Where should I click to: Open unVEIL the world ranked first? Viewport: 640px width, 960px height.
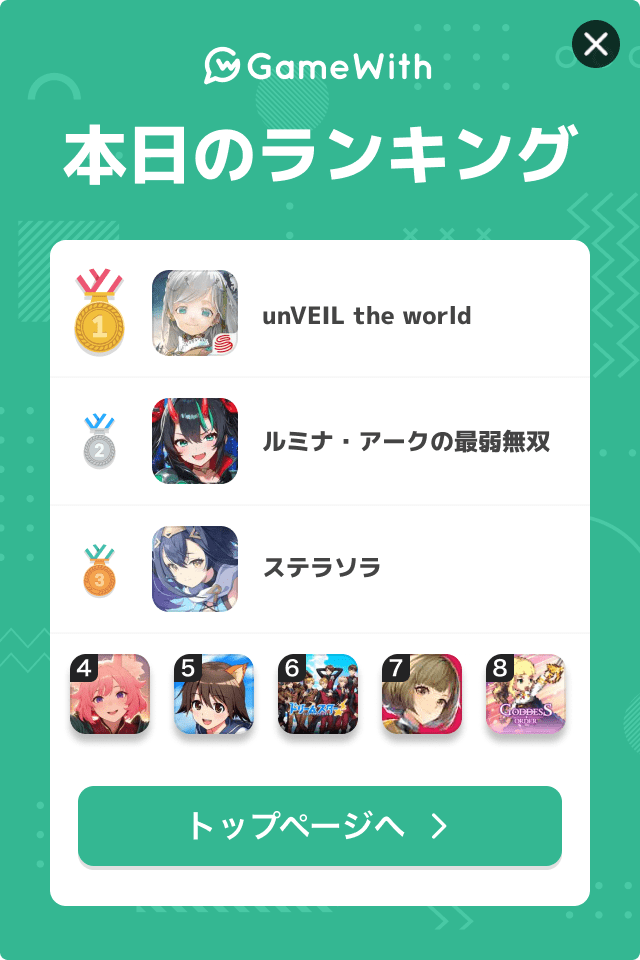pos(365,316)
